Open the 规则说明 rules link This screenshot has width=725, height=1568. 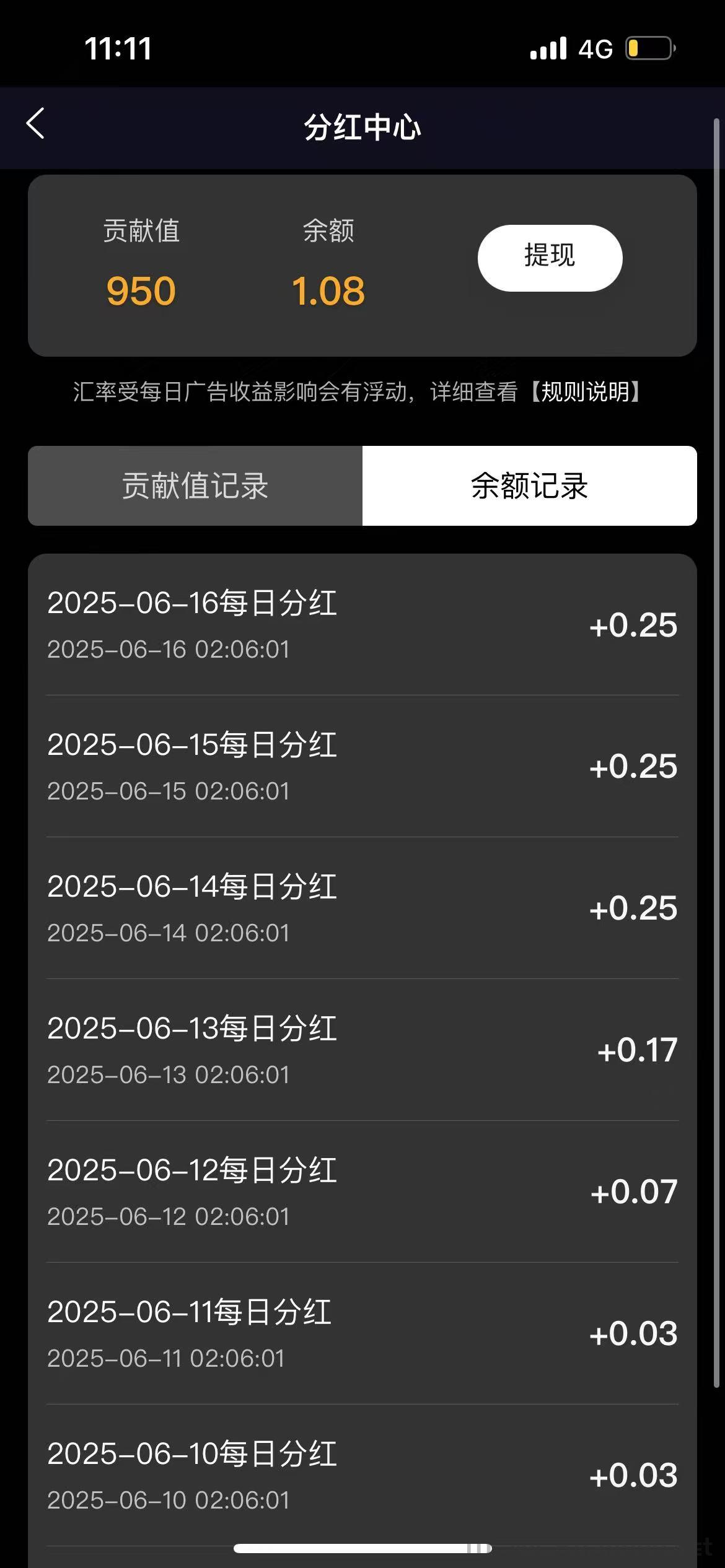tap(589, 391)
